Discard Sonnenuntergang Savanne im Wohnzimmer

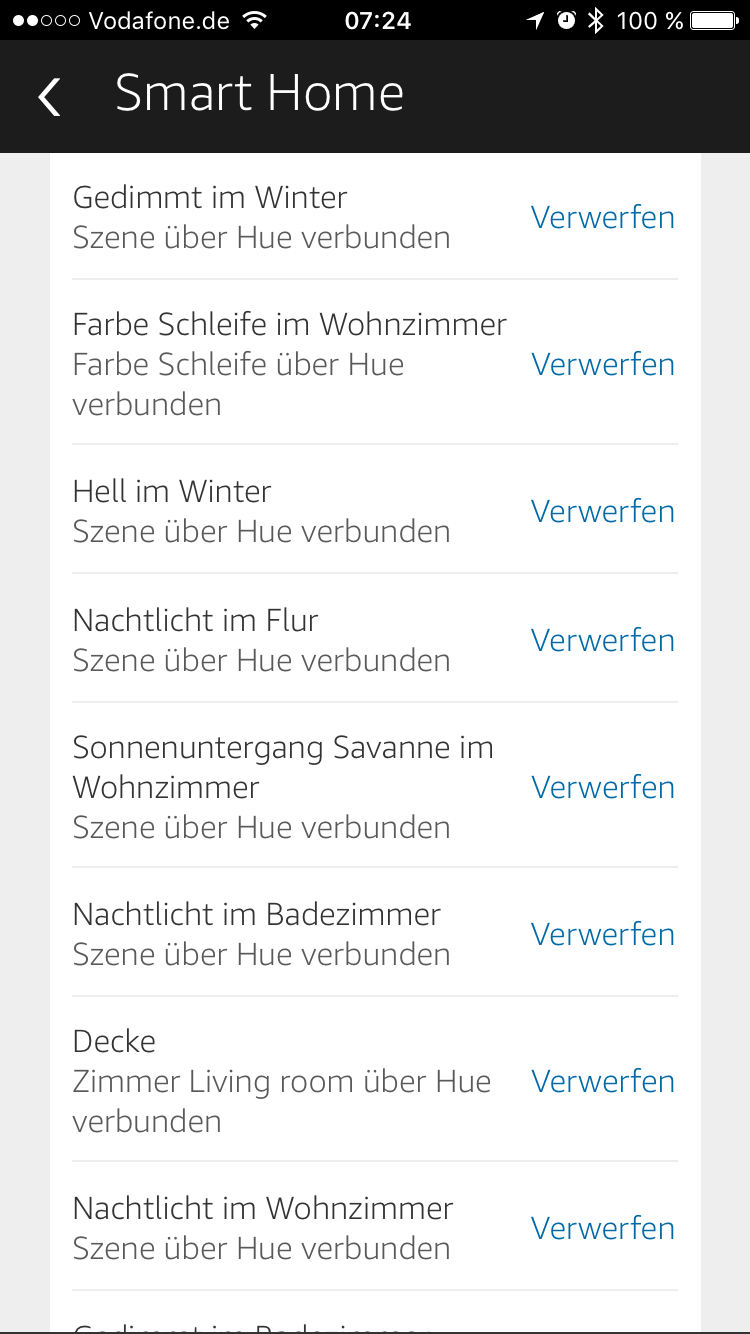click(x=602, y=788)
